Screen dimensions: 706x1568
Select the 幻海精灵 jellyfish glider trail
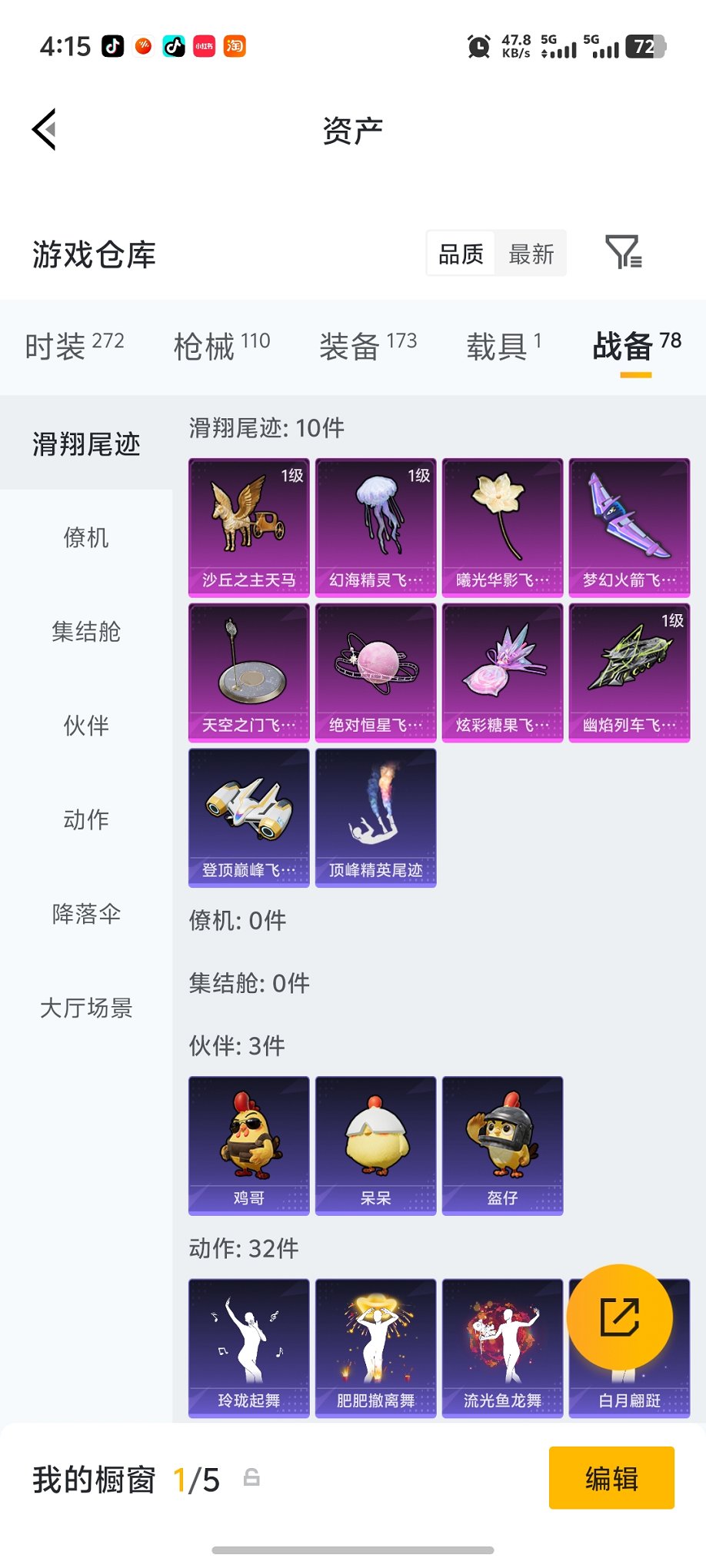[x=375, y=525]
